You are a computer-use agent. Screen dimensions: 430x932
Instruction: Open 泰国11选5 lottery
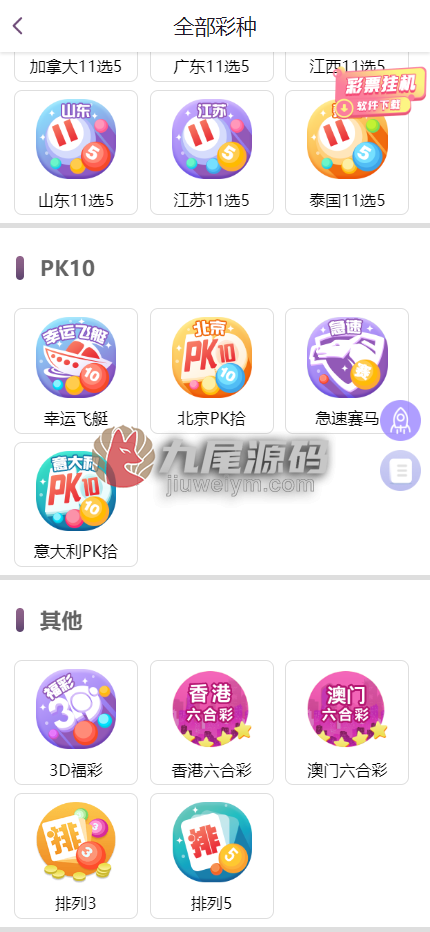pyautogui.click(x=347, y=153)
